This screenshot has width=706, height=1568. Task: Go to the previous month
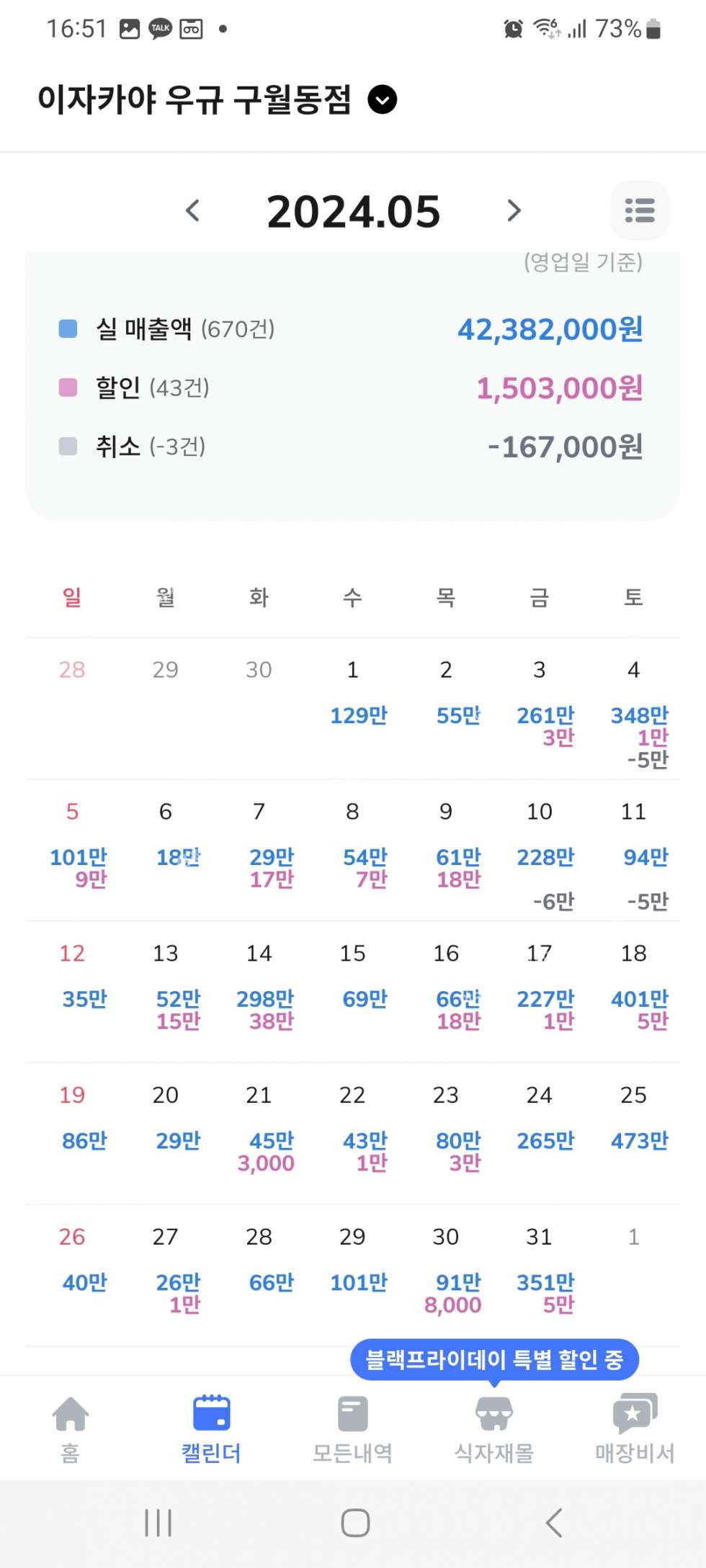tap(192, 211)
